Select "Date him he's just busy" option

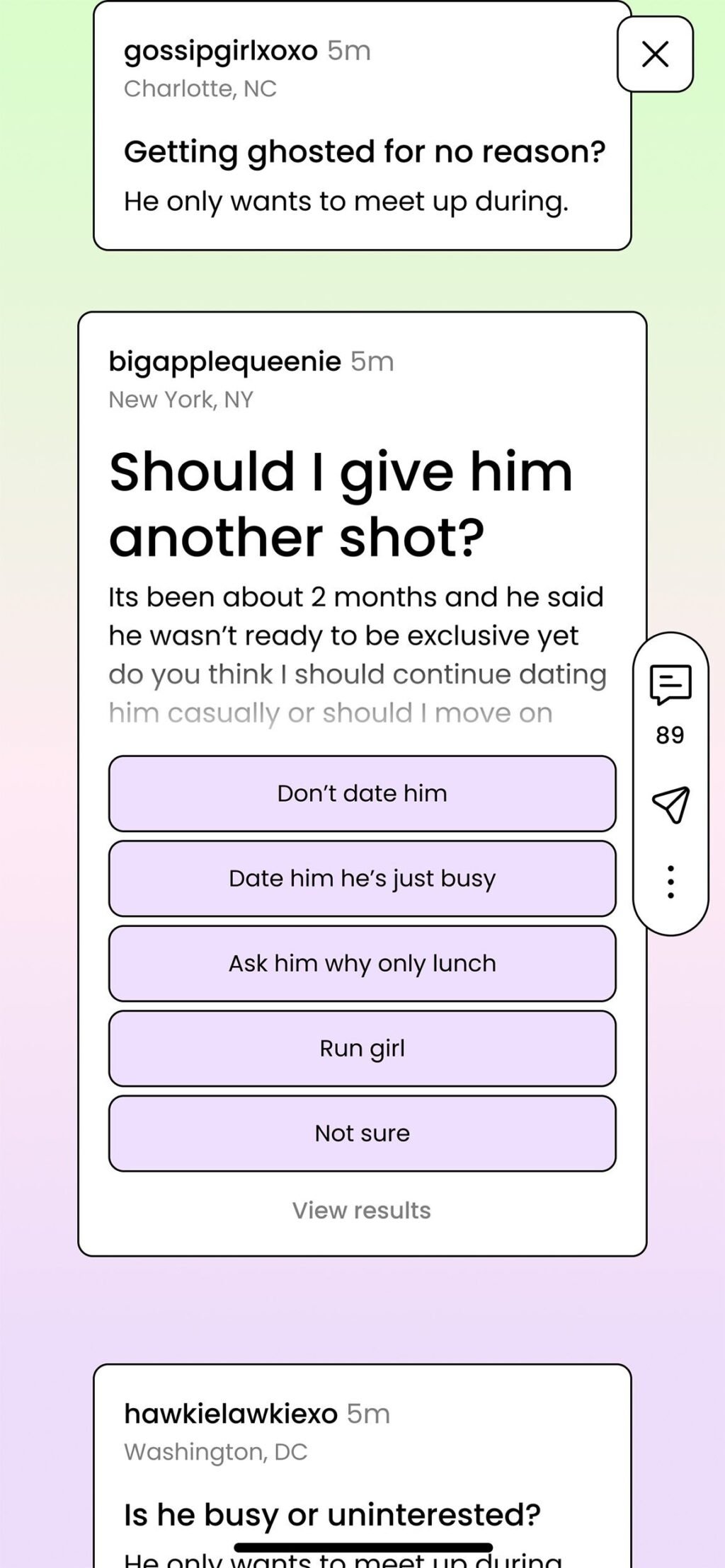[362, 878]
